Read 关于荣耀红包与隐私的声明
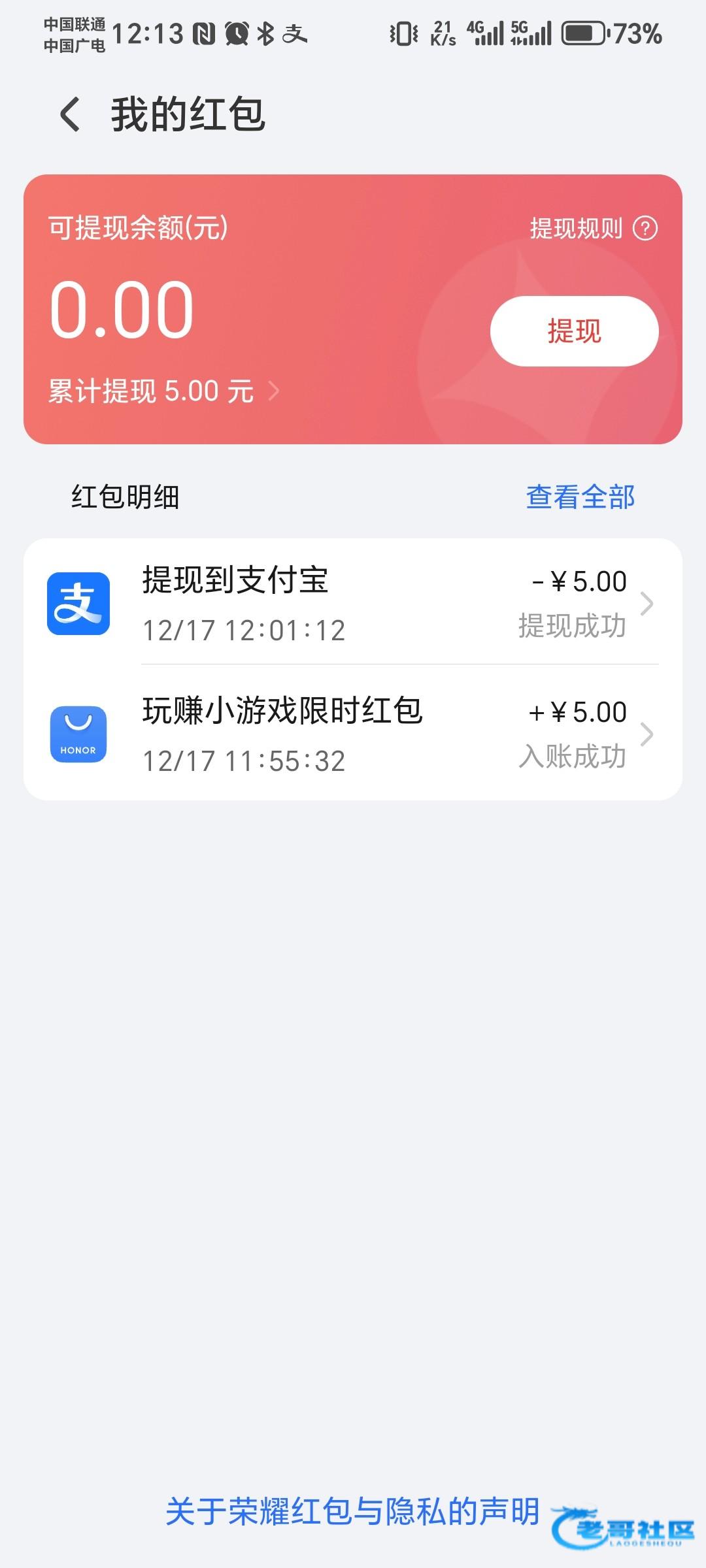 click(352, 1511)
